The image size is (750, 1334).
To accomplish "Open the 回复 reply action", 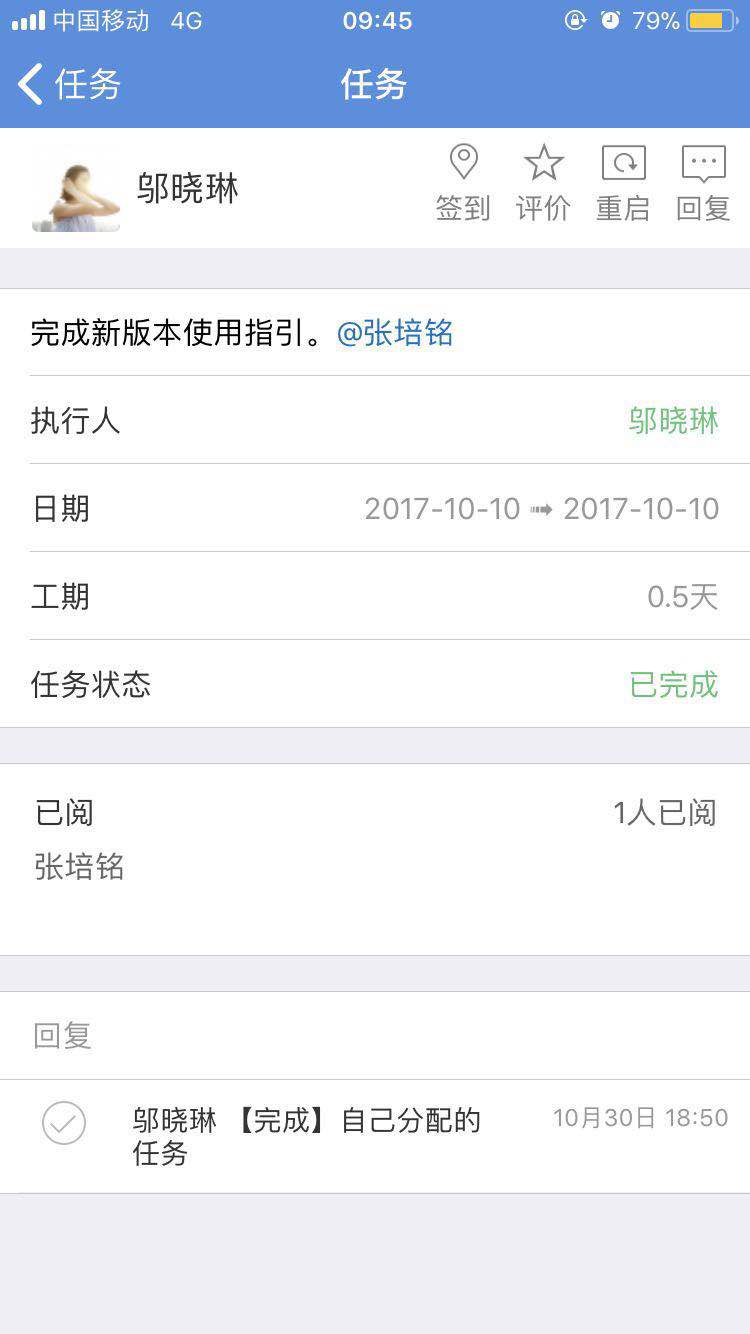I will point(703,183).
